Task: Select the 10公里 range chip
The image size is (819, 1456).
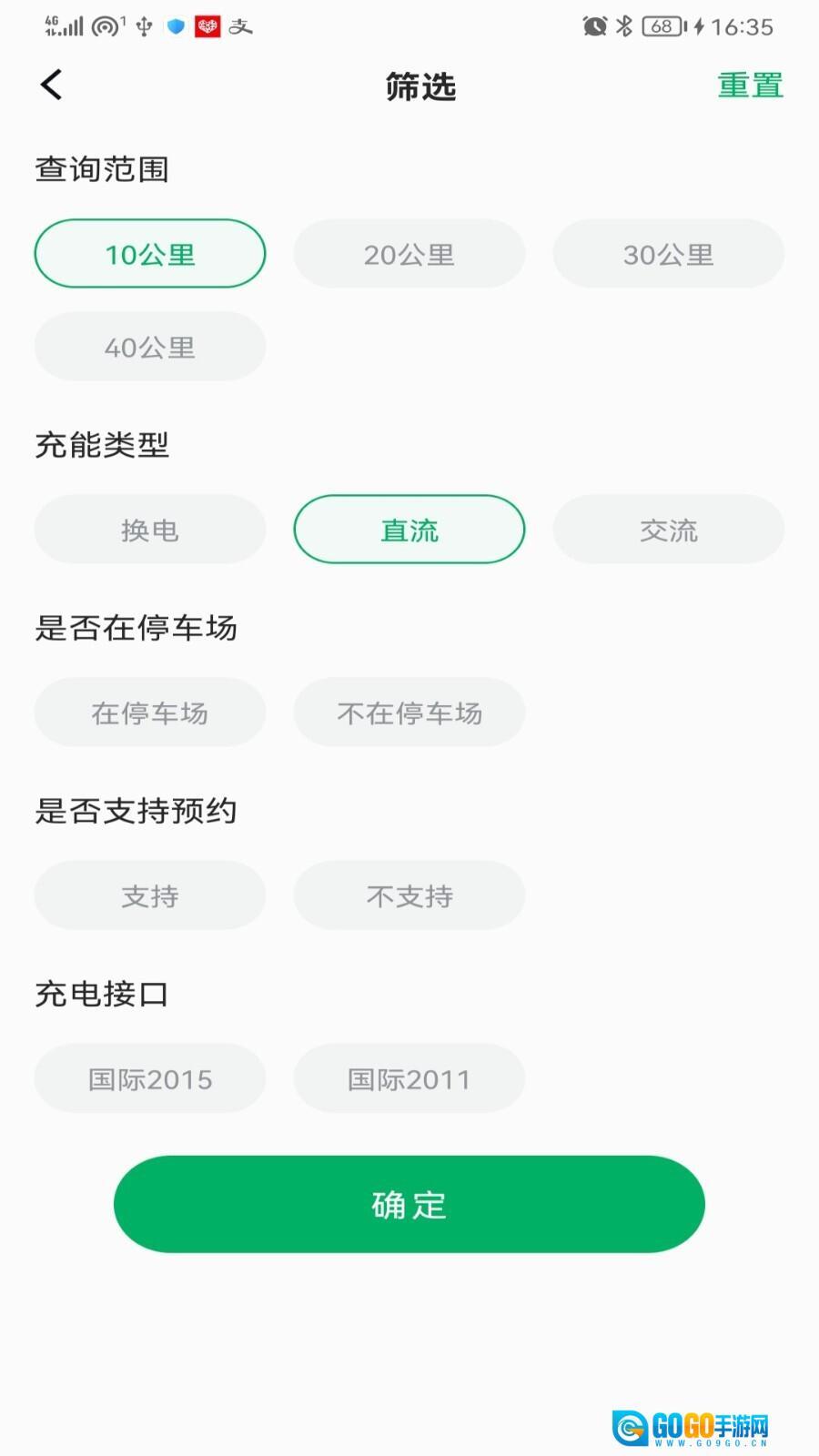Action: [150, 254]
